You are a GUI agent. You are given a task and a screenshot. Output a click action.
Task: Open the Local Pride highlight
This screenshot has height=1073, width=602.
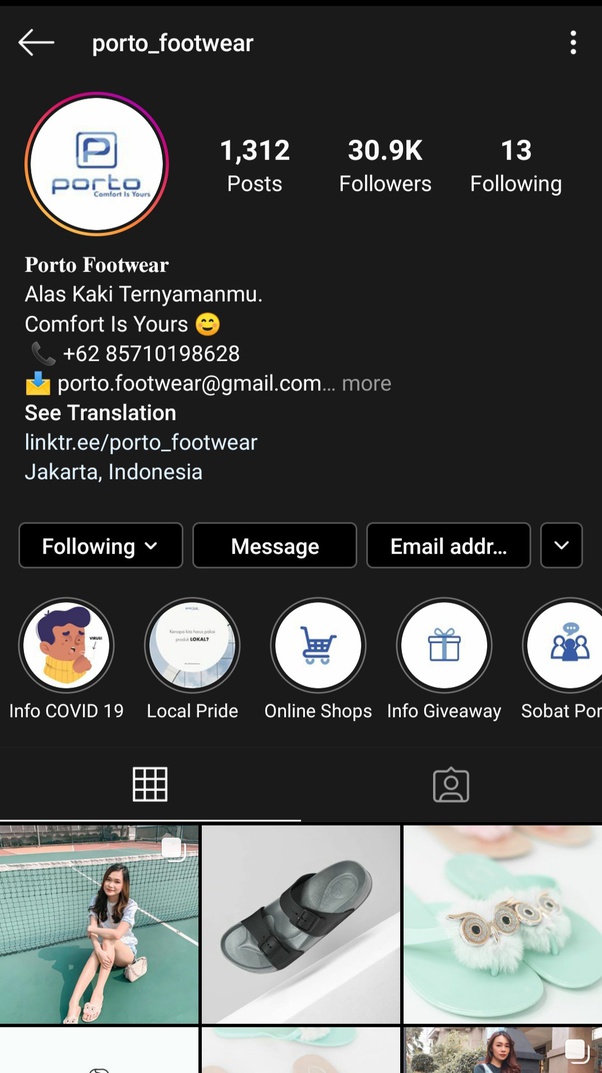coord(192,646)
